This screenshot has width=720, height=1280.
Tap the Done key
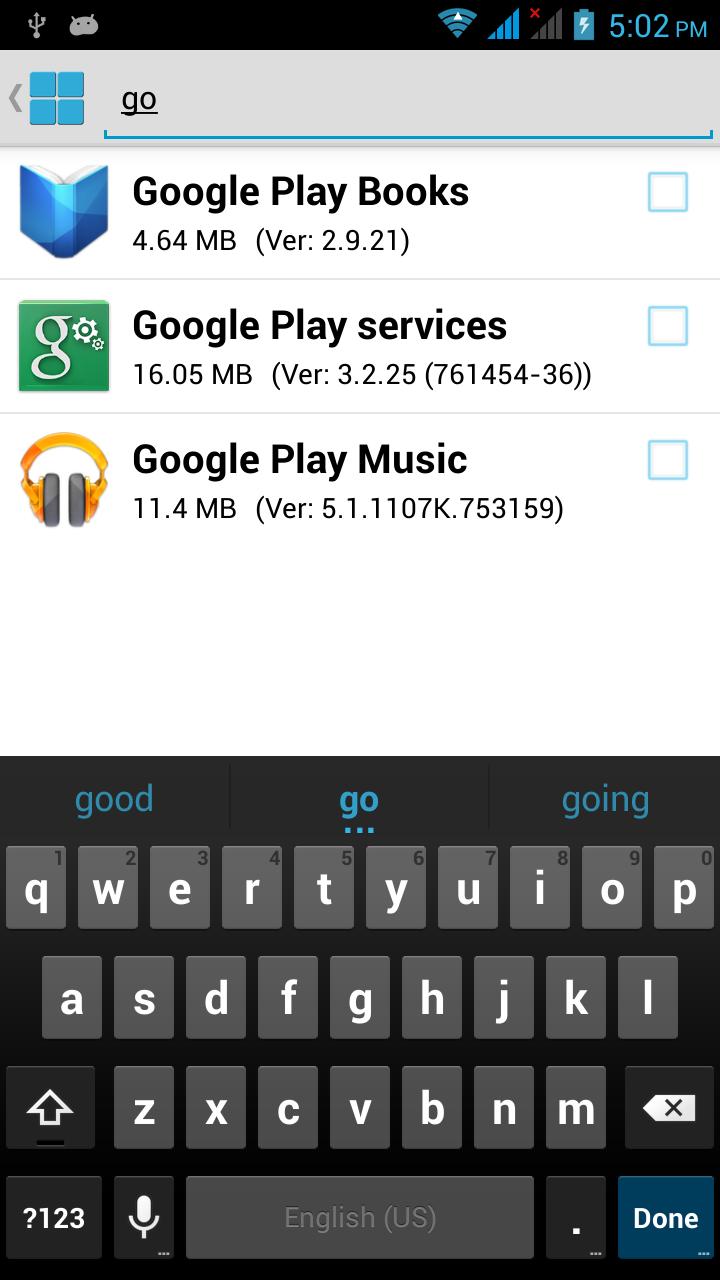click(665, 1217)
